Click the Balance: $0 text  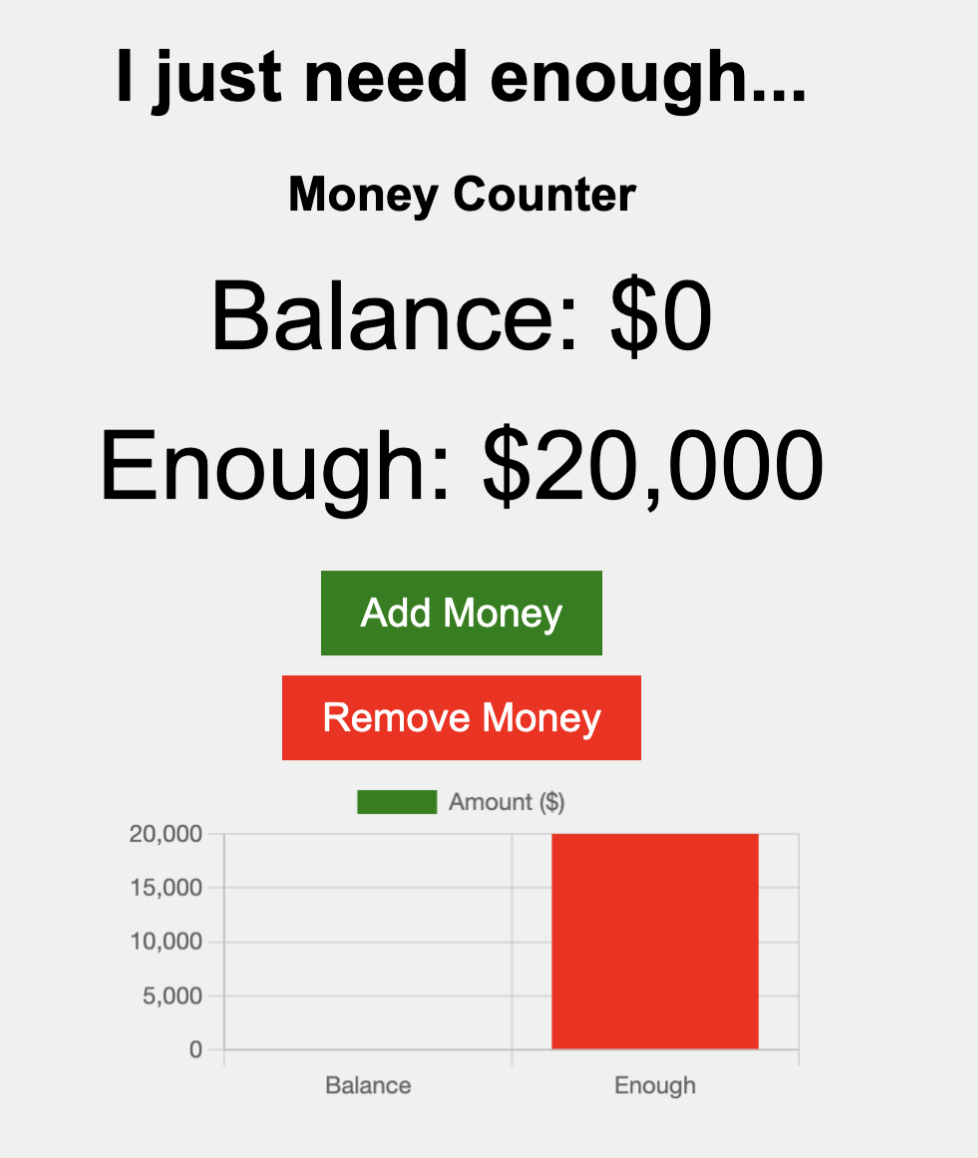[460, 320]
